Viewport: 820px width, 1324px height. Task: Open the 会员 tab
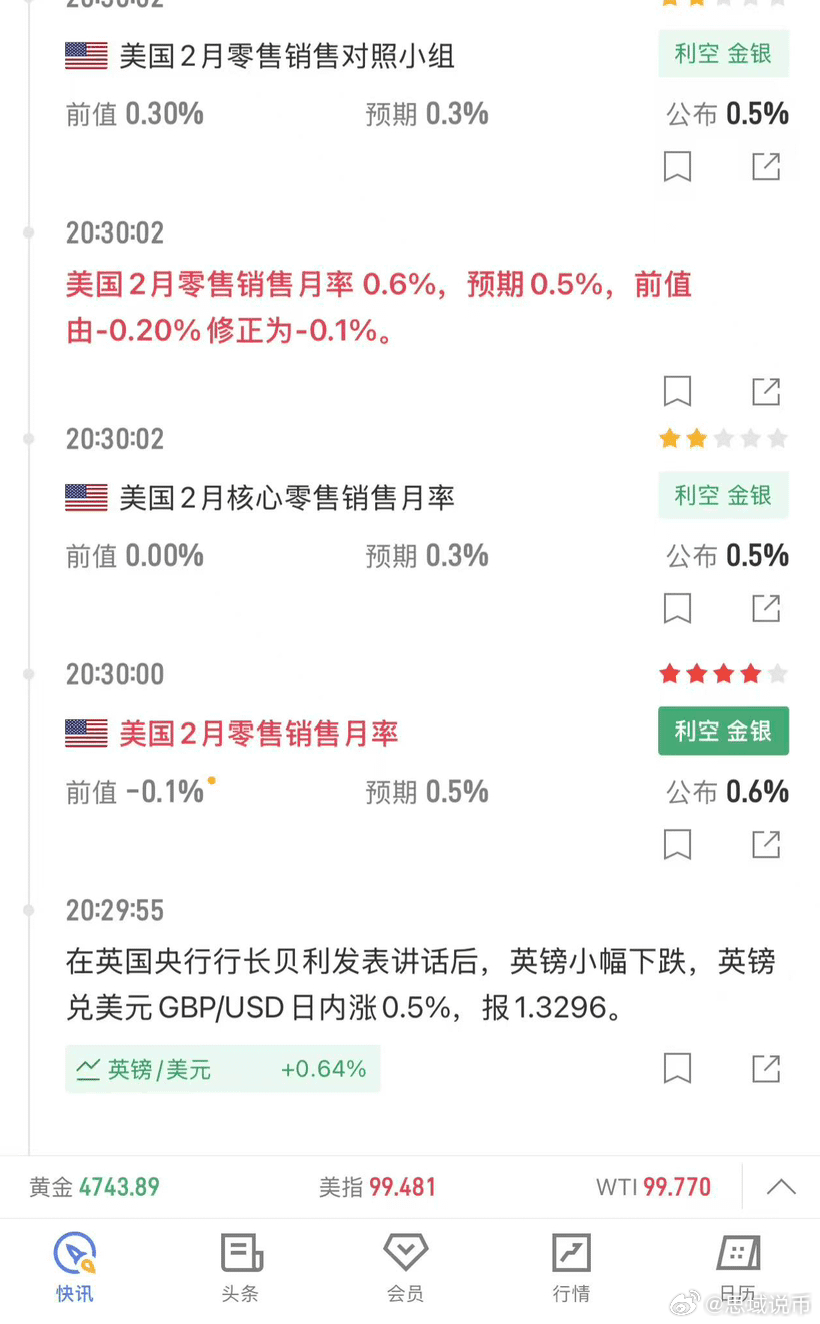[x=405, y=1267]
